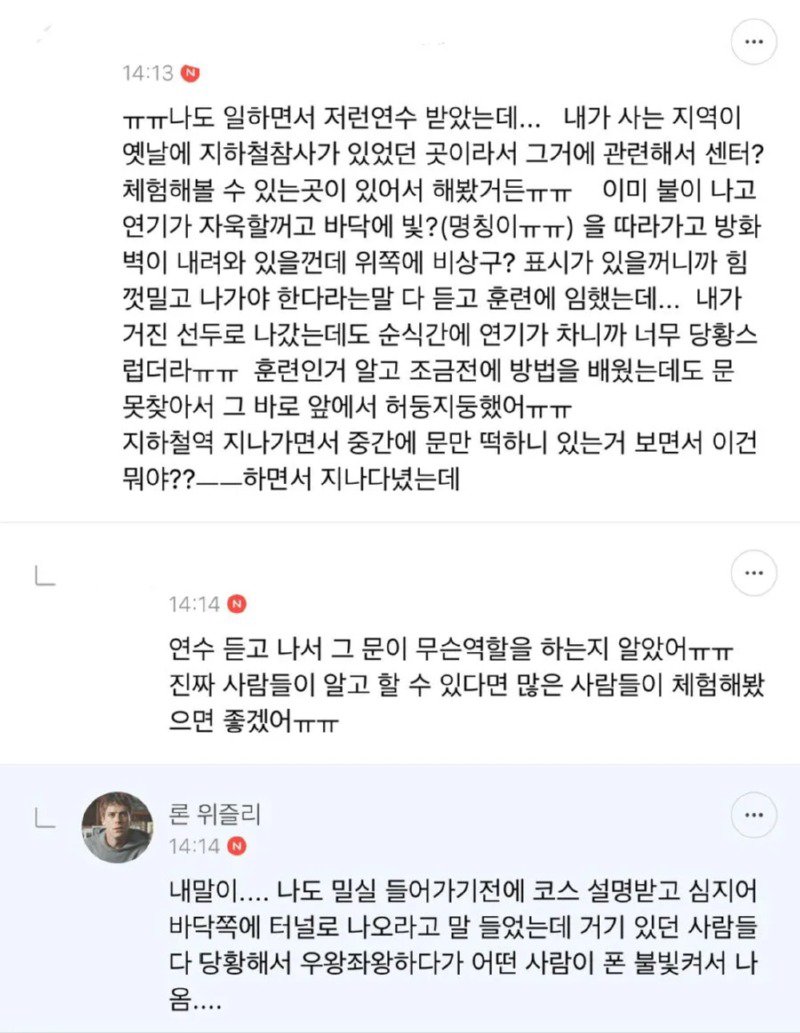
Task: Tap the username 론 위즐리
Action: (214, 815)
